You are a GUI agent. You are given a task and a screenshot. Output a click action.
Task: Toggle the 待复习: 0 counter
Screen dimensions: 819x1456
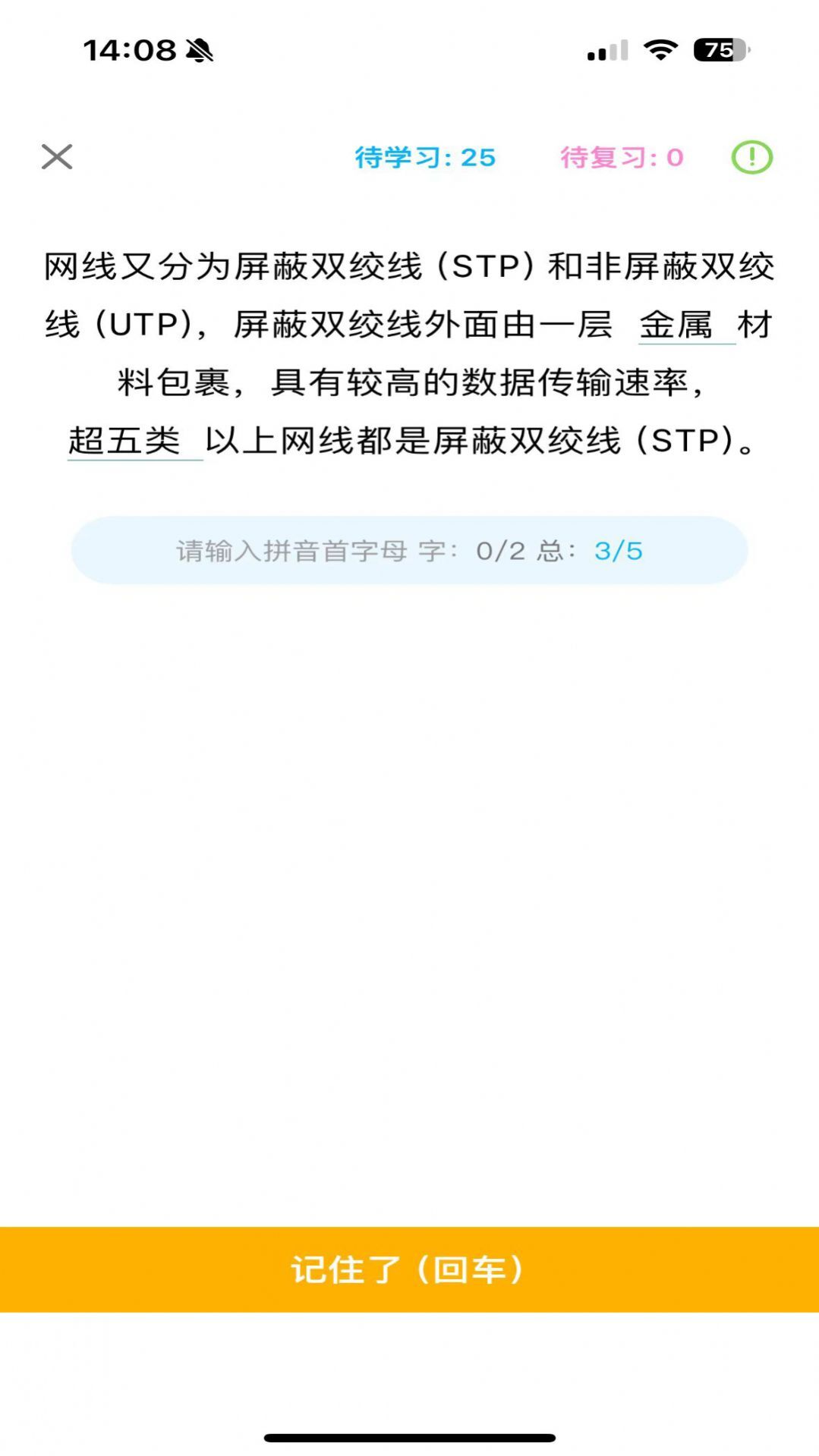click(x=621, y=157)
